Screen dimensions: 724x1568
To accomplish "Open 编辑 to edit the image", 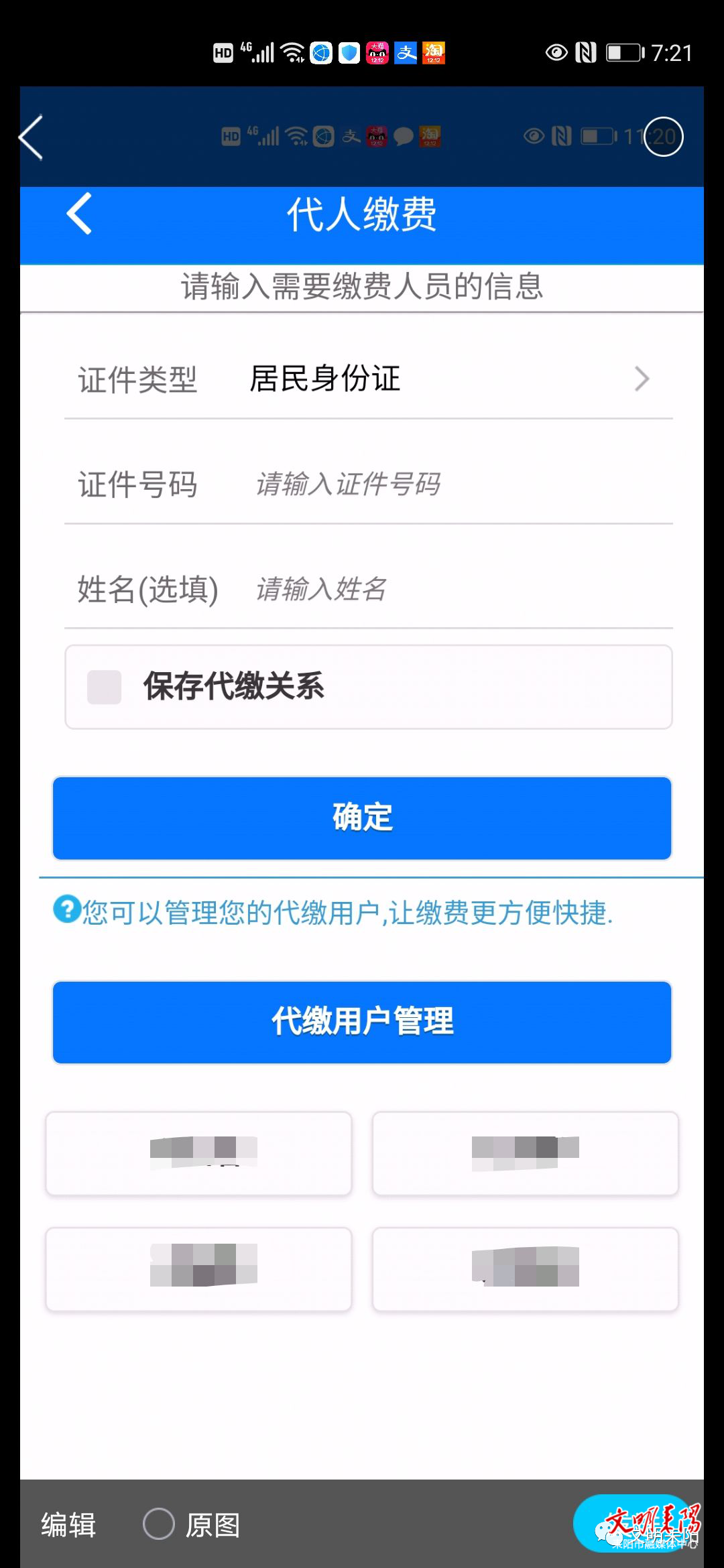I will click(68, 1524).
